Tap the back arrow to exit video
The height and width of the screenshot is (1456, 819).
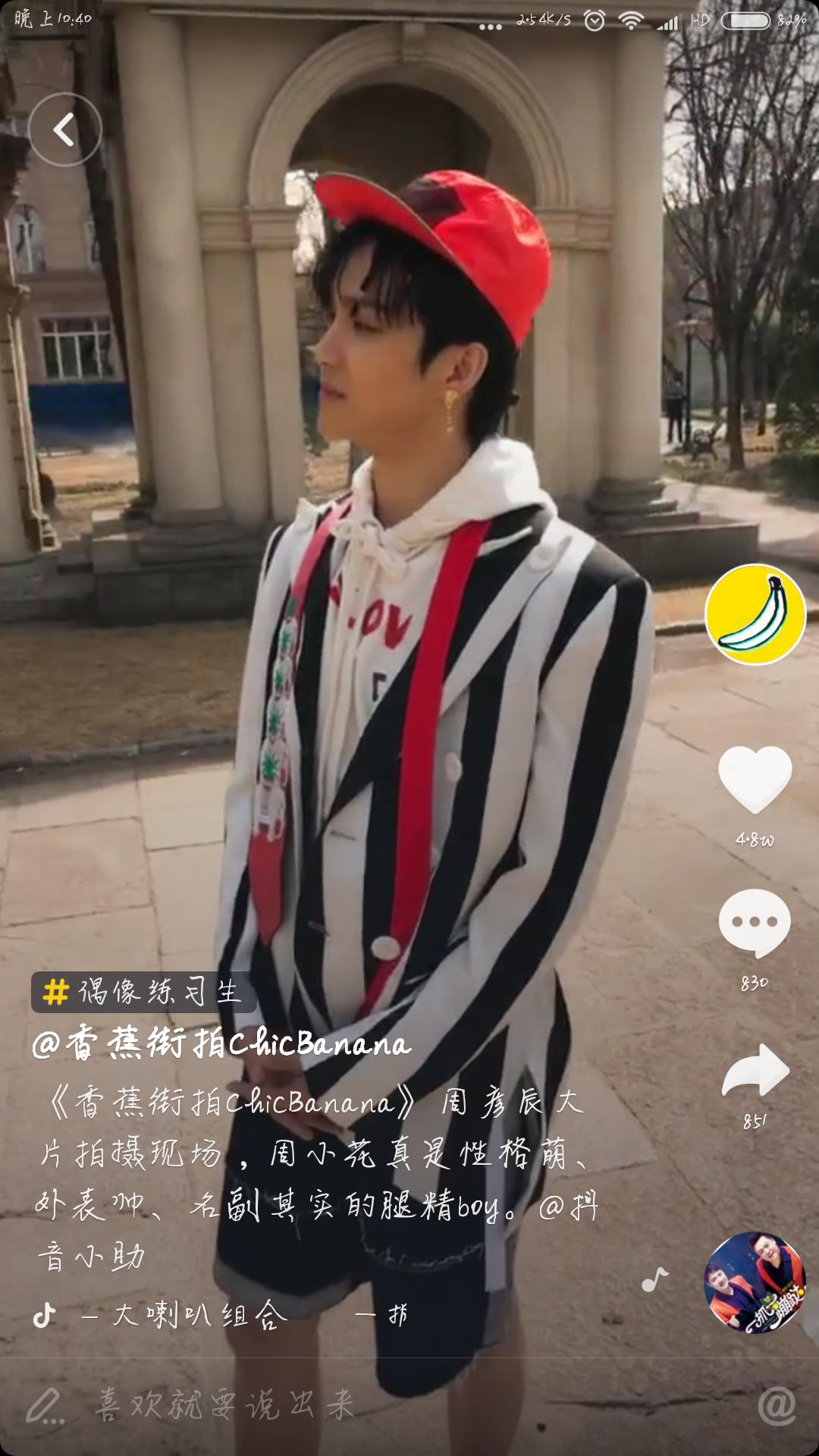click(x=67, y=129)
